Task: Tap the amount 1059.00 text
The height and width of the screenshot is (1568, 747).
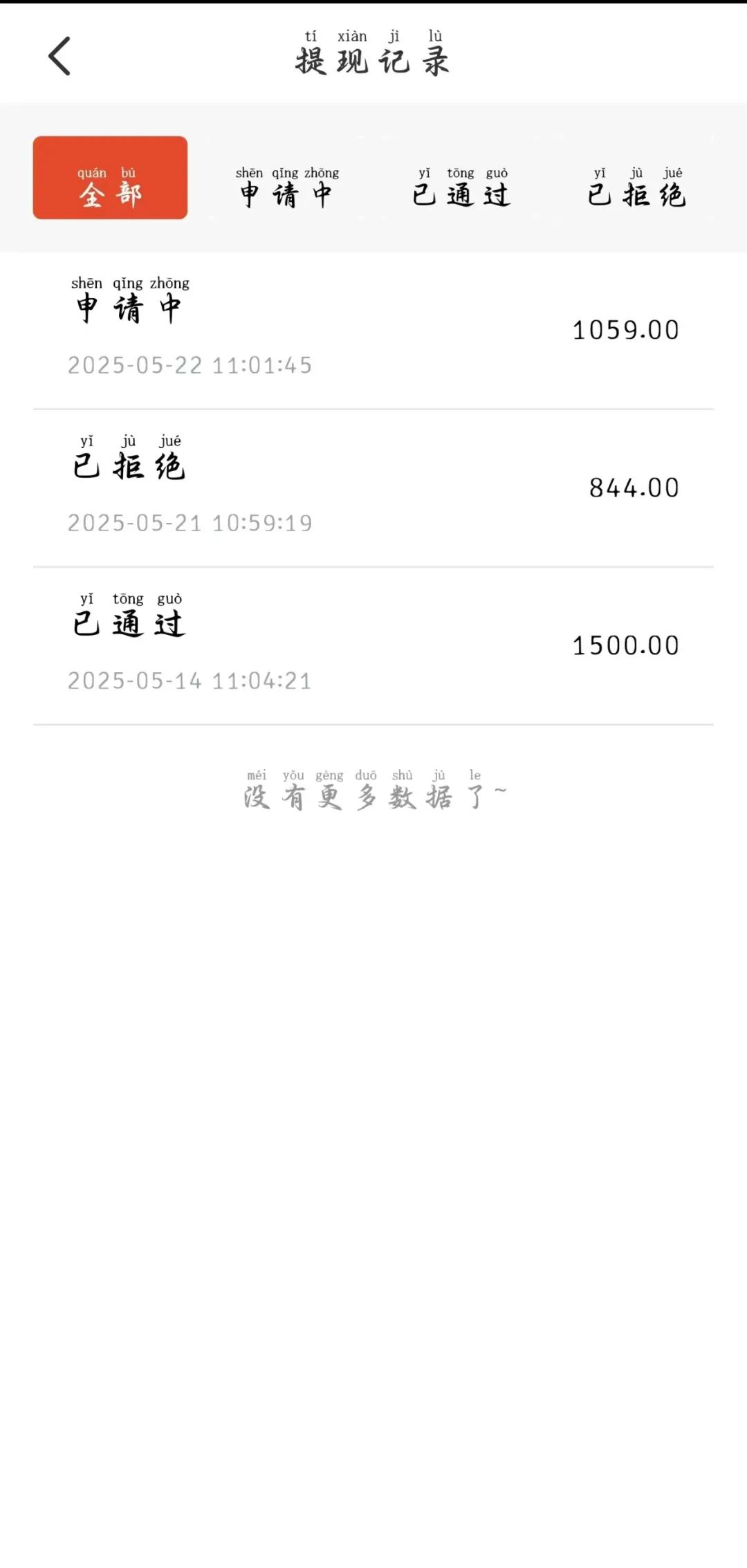Action: click(x=626, y=329)
